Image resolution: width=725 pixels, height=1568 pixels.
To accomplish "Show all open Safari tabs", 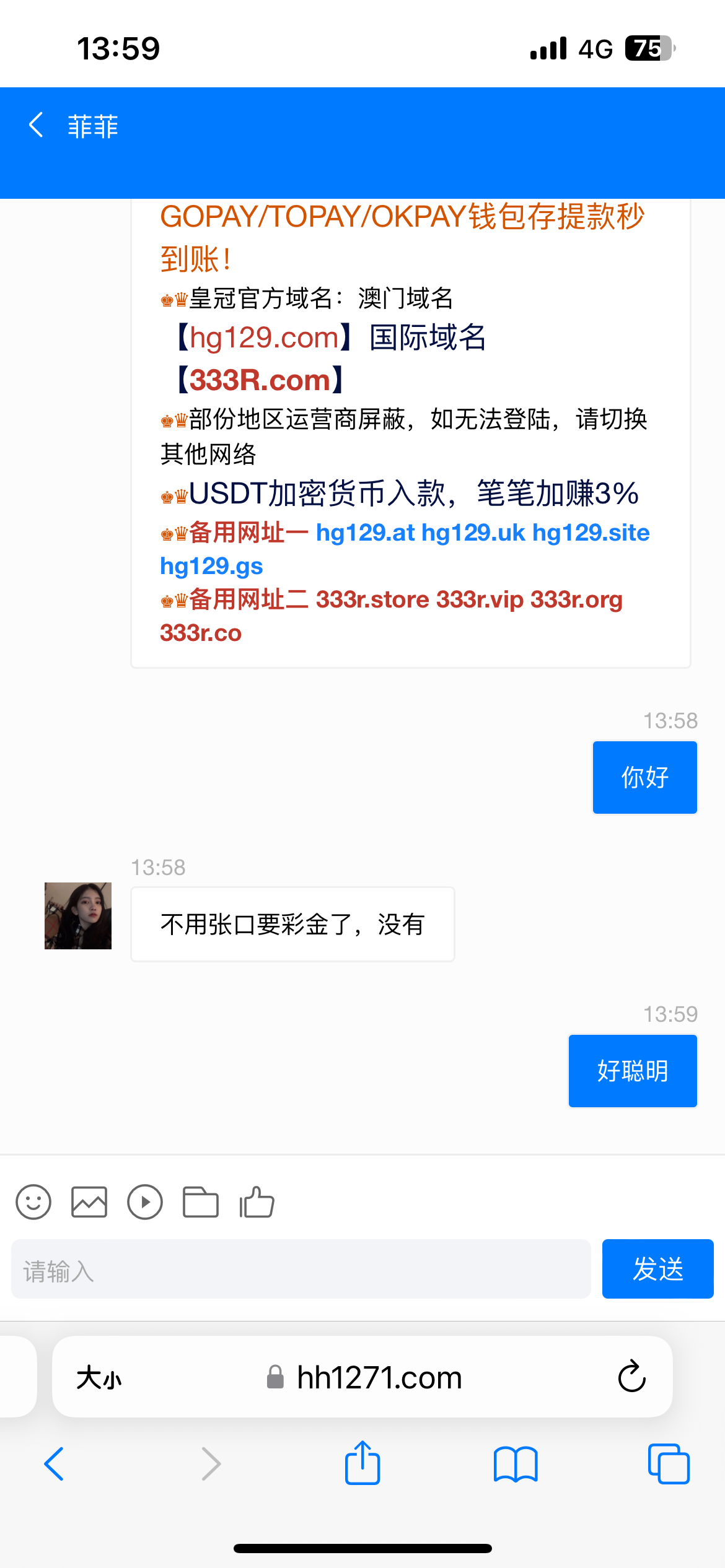I will point(669,1464).
